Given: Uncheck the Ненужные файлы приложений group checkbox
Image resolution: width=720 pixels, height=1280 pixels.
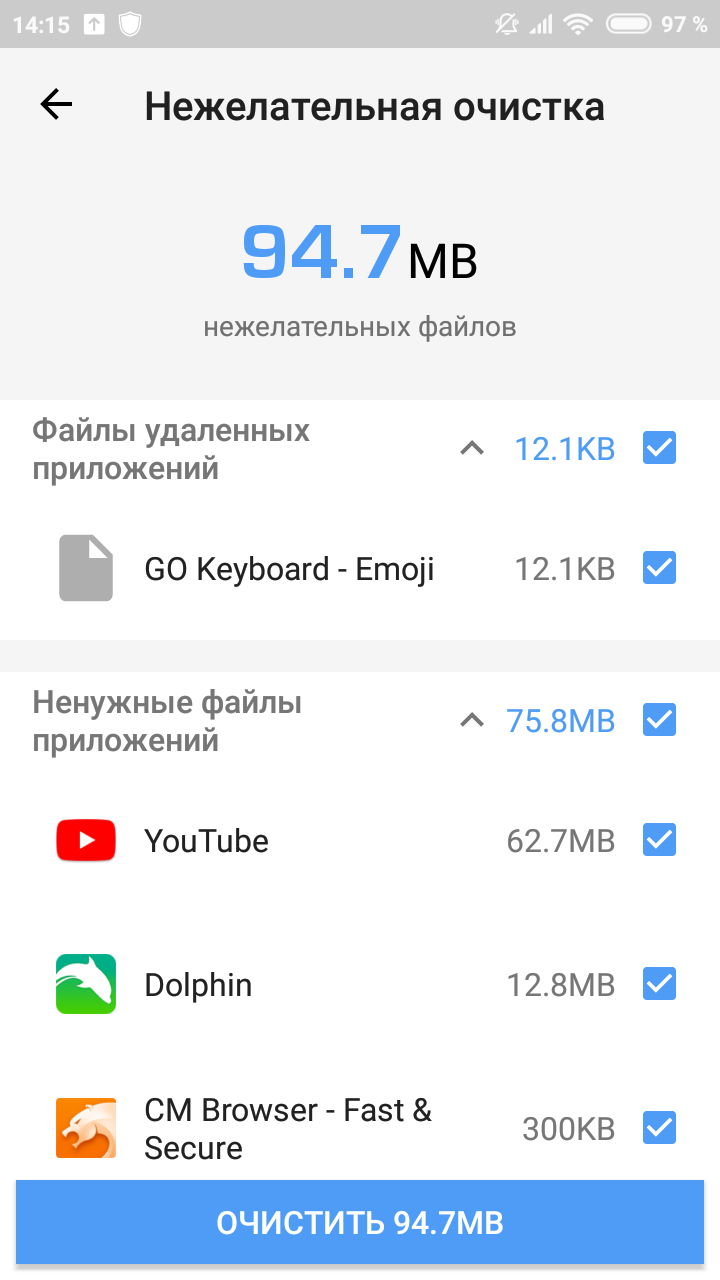Looking at the screenshot, I should [x=659, y=719].
